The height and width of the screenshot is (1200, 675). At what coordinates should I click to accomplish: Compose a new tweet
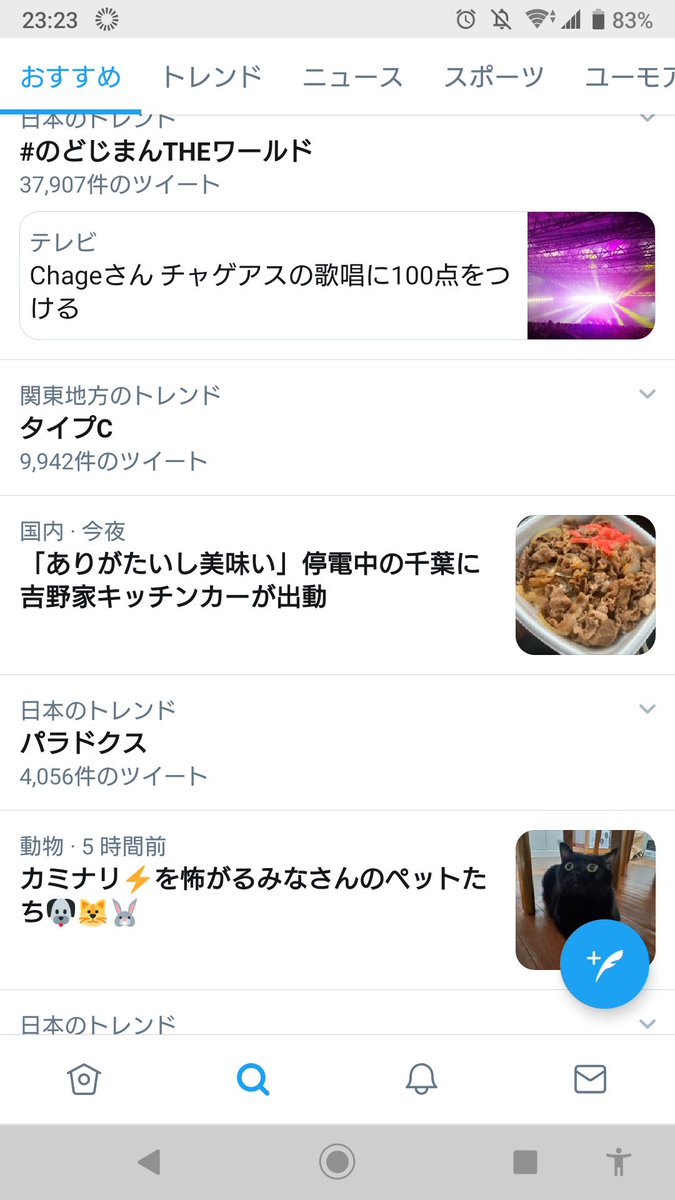click(x=604, y=963)
